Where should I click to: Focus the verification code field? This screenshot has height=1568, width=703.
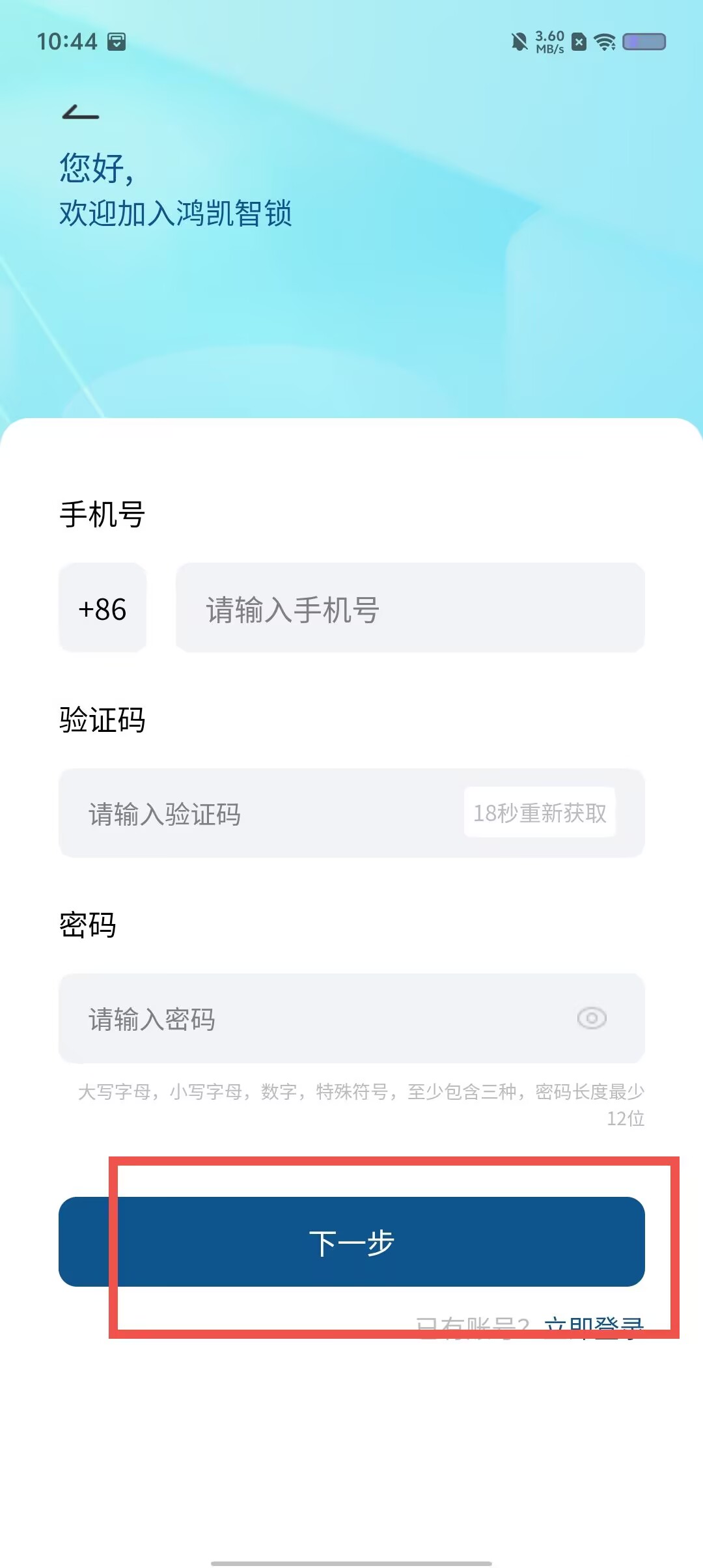click(260, 813)
